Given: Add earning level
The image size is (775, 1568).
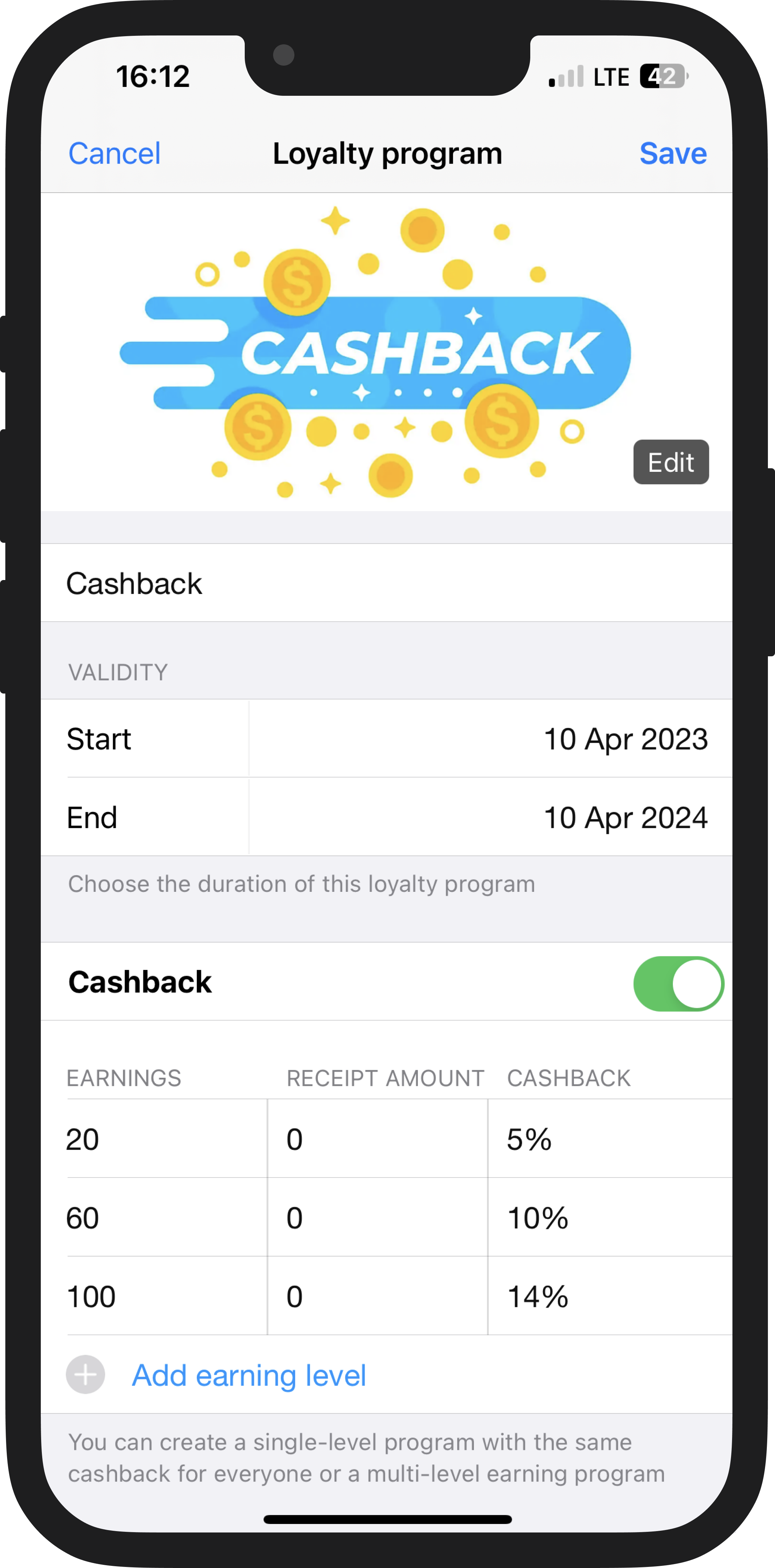Looking at the screenshot, I should (249, 1375).
